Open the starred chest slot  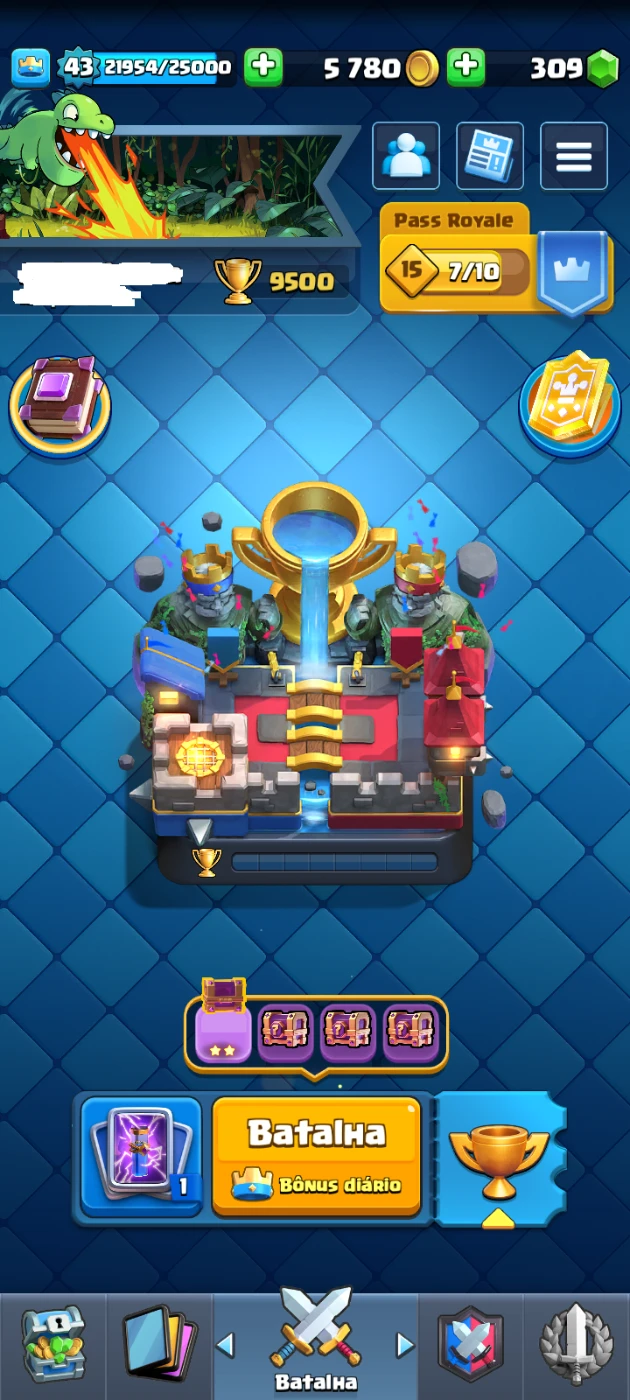224,1030
